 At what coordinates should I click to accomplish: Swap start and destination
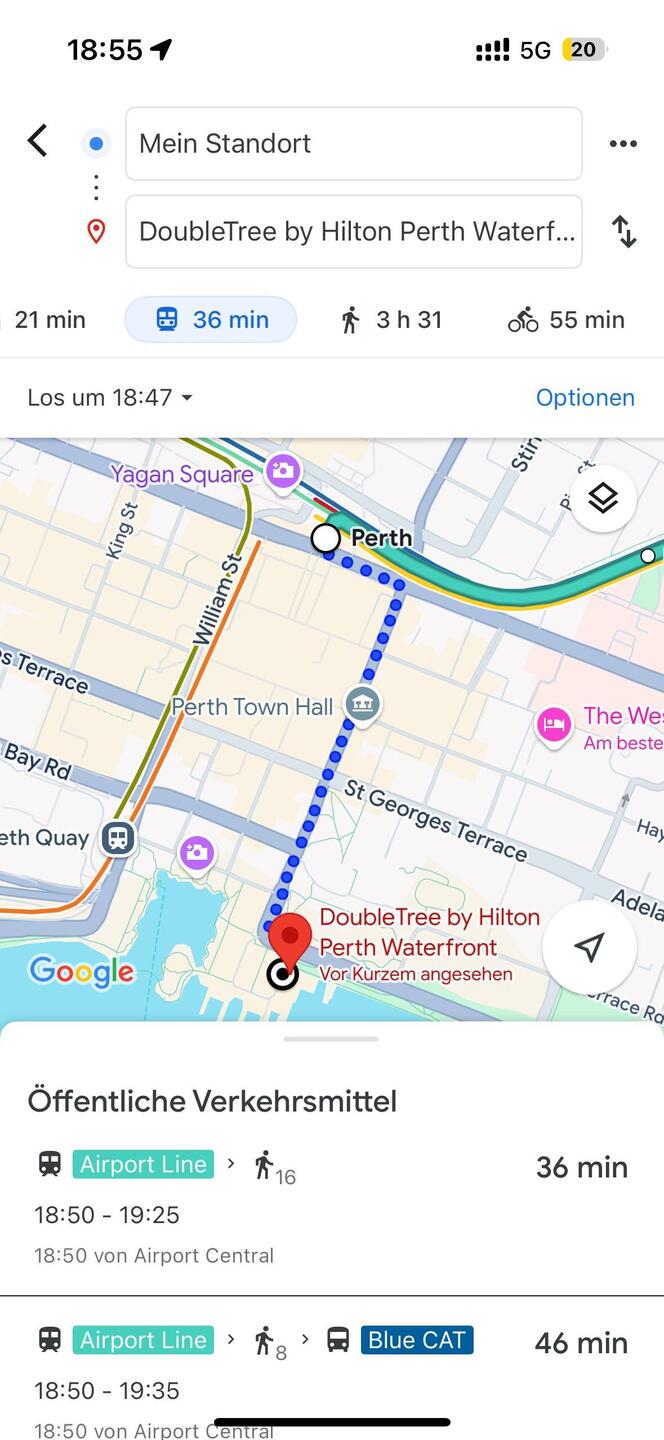(x=624, y=231)
